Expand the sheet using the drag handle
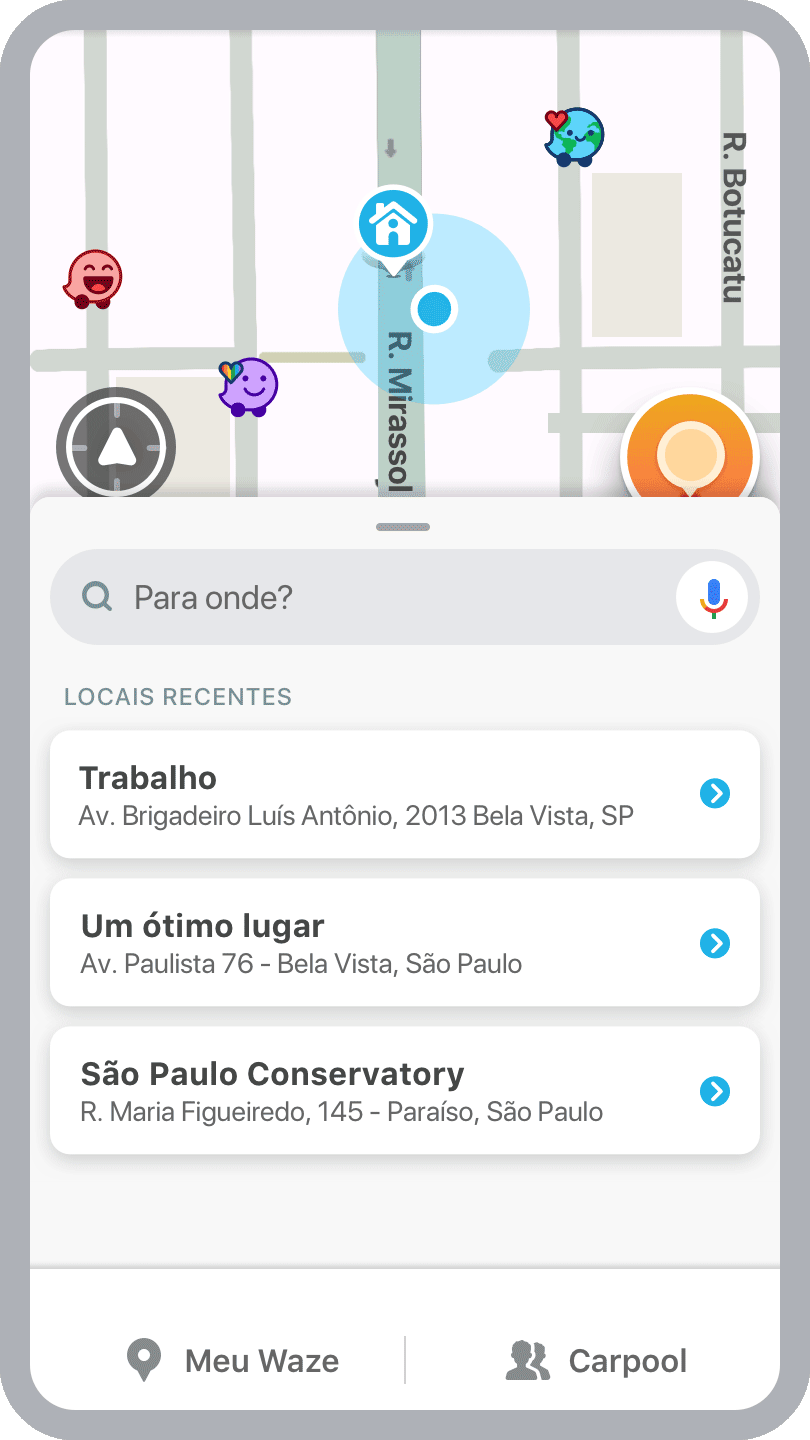This screenshot has height=1440, width=810. [404, 527]
